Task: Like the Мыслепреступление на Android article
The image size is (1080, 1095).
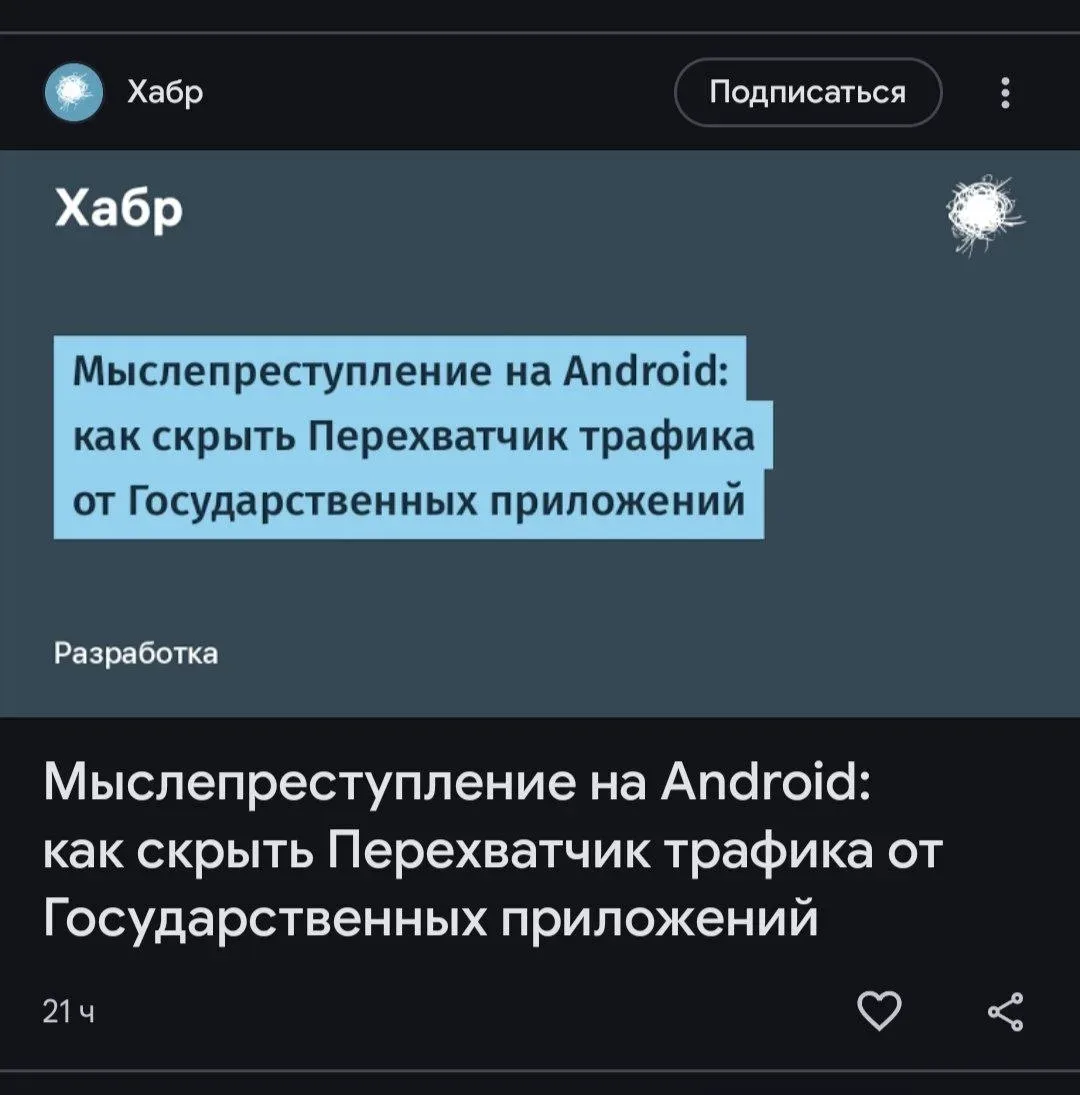Action: pos(880,1012)
